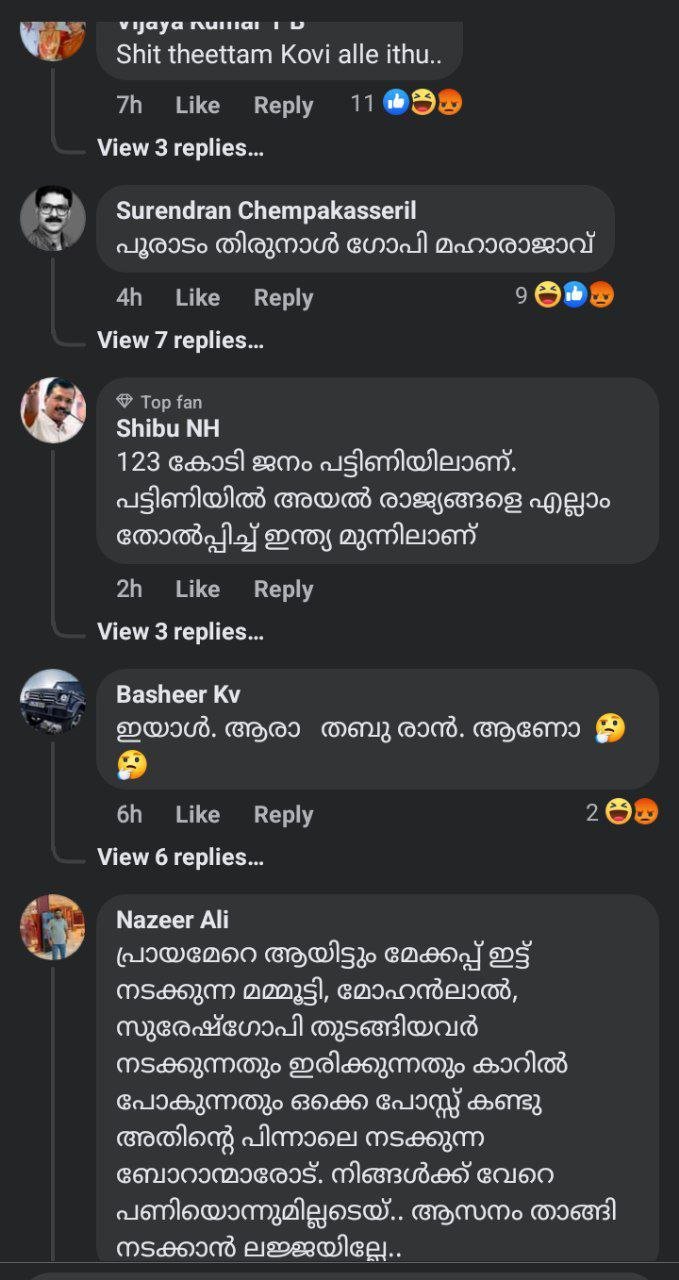See the 2 reactions on Basheer Kv's comment

[x=622, y=813]
